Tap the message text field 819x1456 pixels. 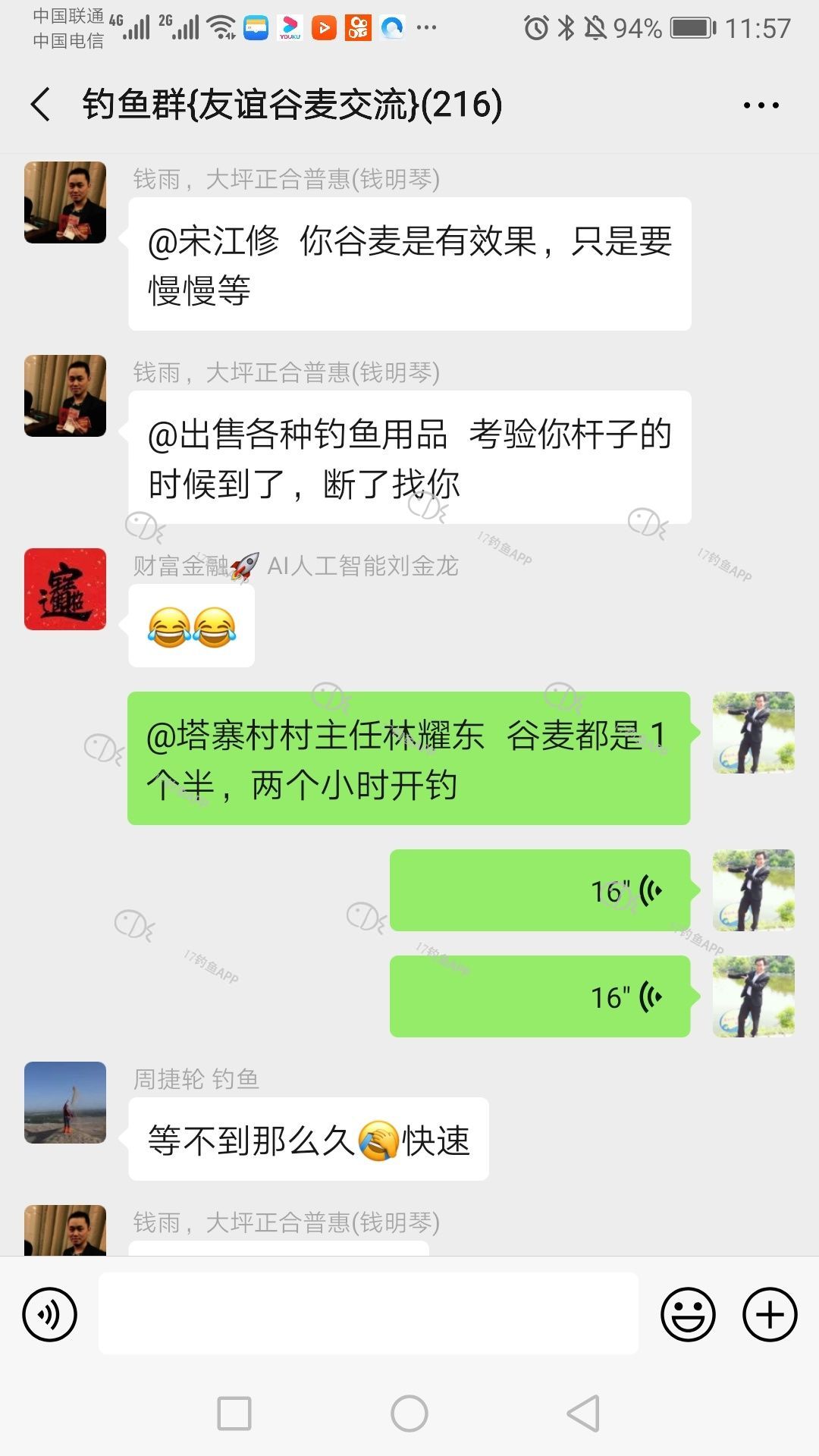(x=368, y=1314)
